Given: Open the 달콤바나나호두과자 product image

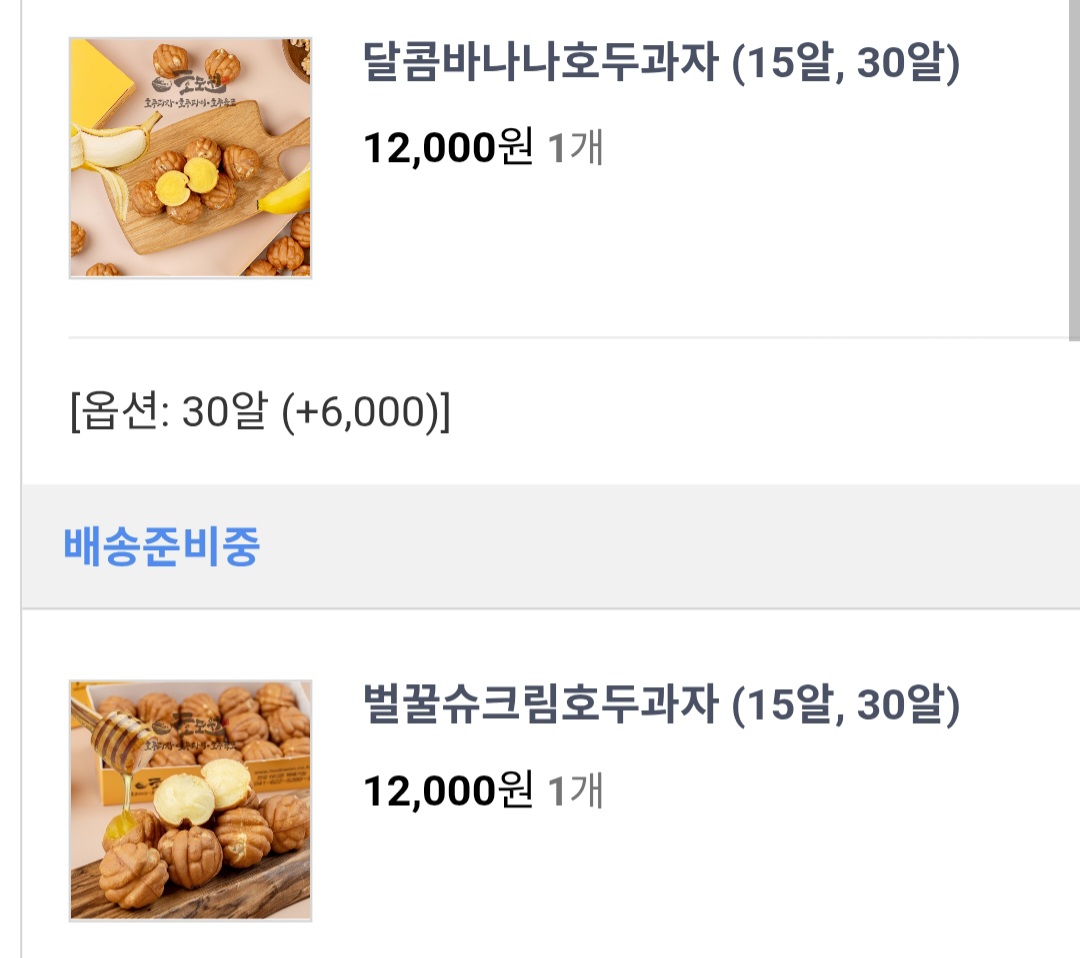Looking at the screenshot, I should (x=190, y=158).
